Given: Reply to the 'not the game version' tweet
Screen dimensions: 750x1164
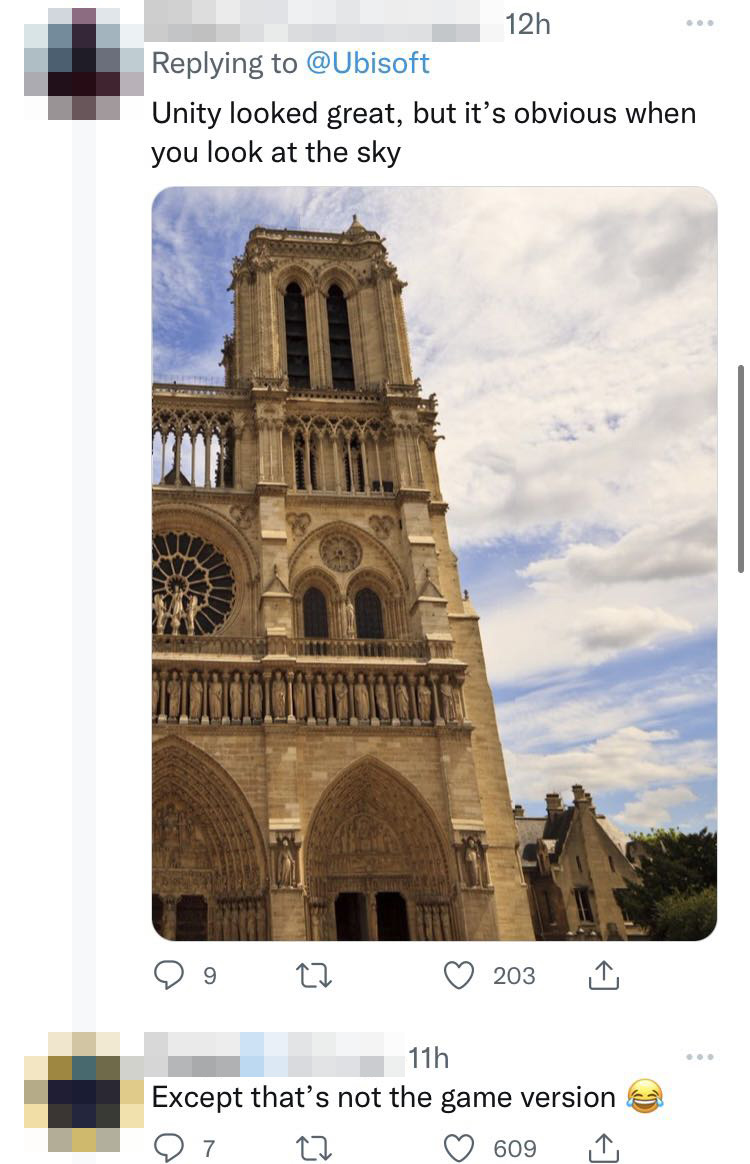Looking at the screenshot, I should coord(169,1148).
